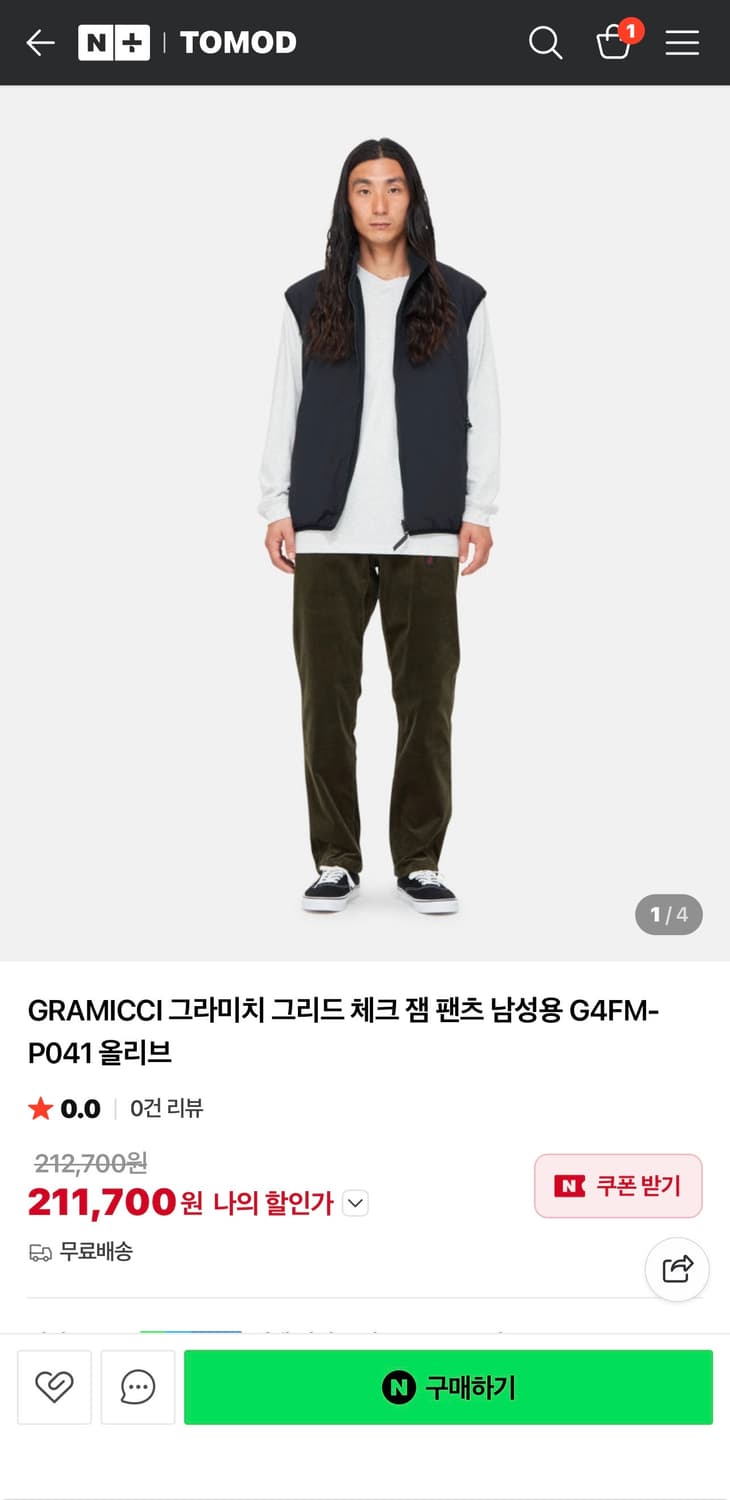730x1500 pixels.
Task: Open the hamburger navigation menu
Action: pyautogui.click(x=684, y=43)
